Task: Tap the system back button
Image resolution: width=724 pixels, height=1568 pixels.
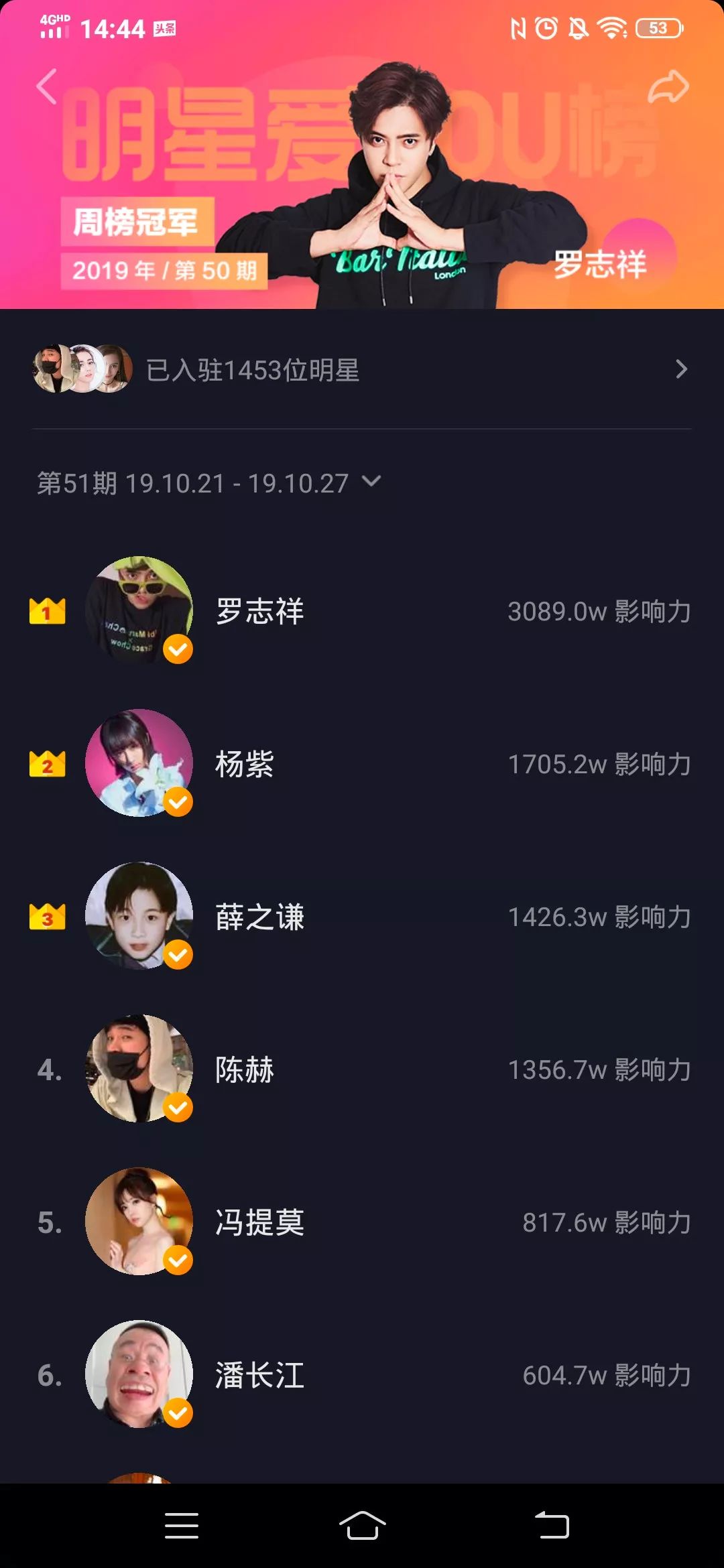Action: click(551, 1526)
